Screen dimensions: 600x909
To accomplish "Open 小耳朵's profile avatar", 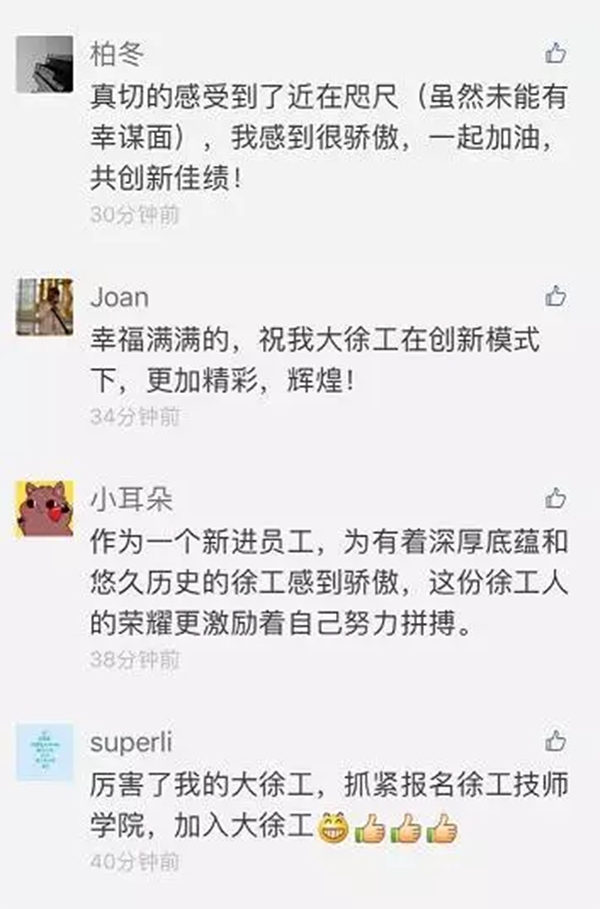I will 45,509.
